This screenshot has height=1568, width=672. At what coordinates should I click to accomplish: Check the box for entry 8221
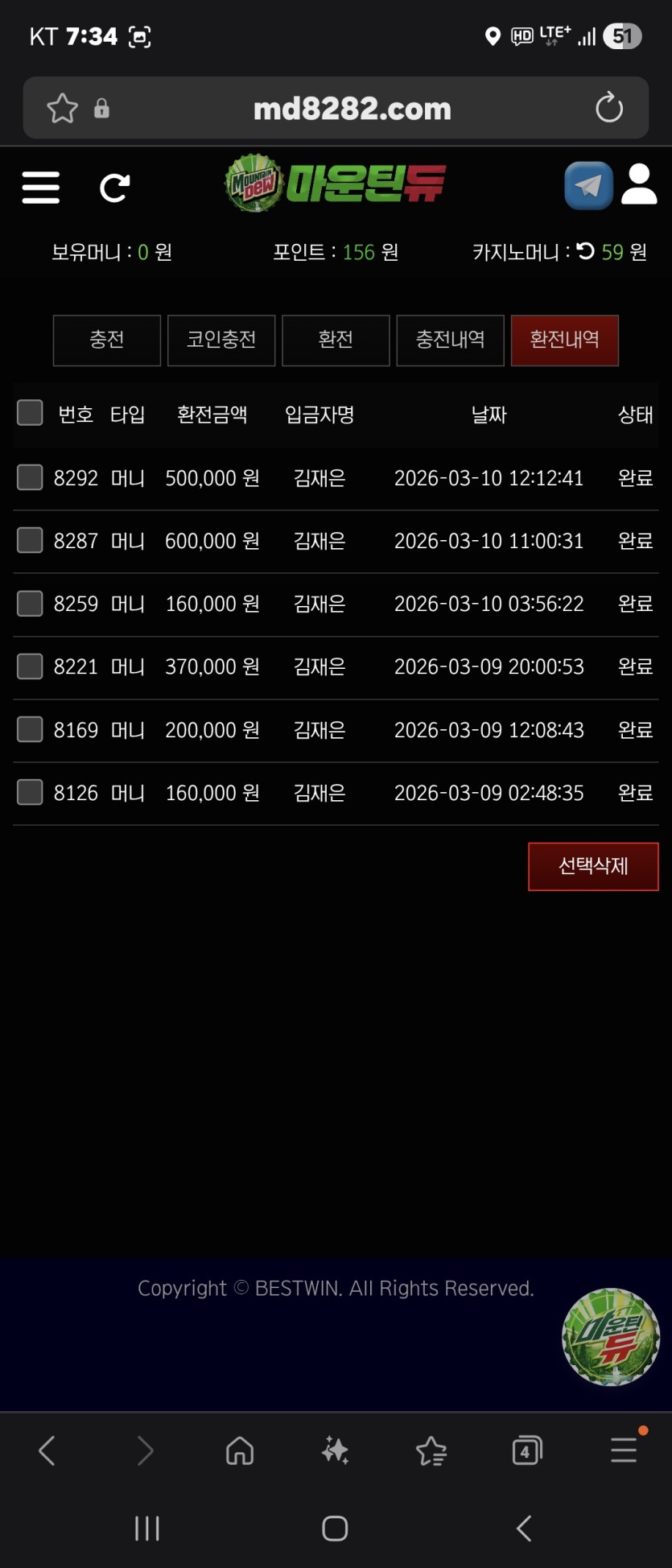click(30, 666)
